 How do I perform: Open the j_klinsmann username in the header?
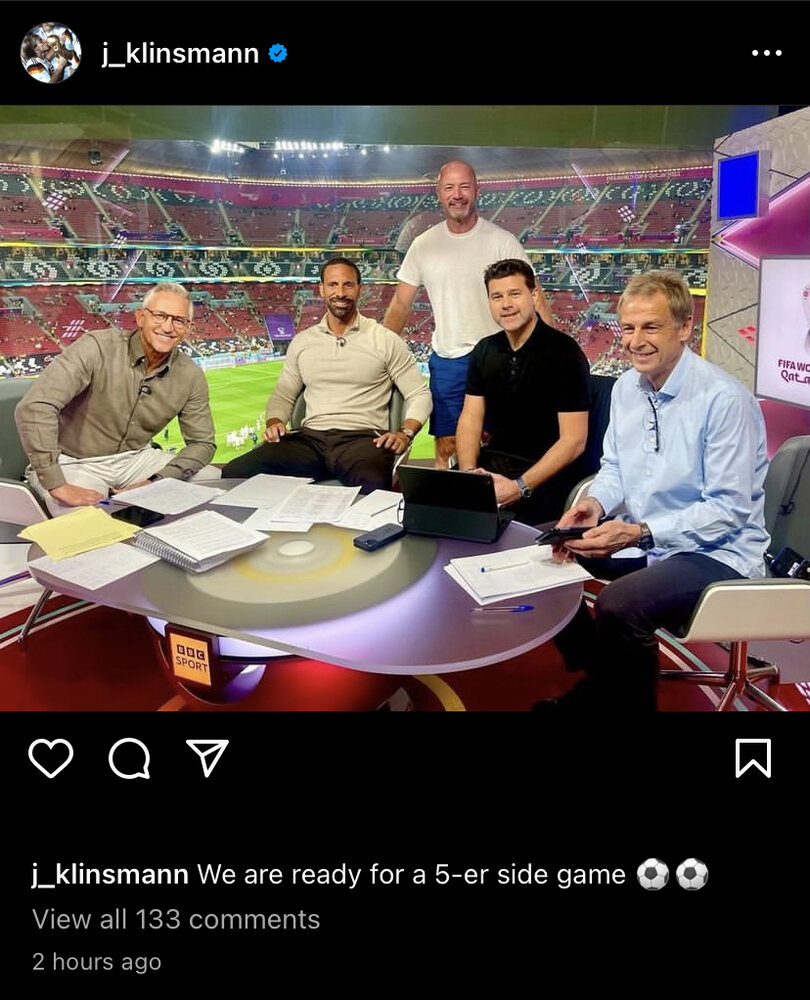coord(180,54)
